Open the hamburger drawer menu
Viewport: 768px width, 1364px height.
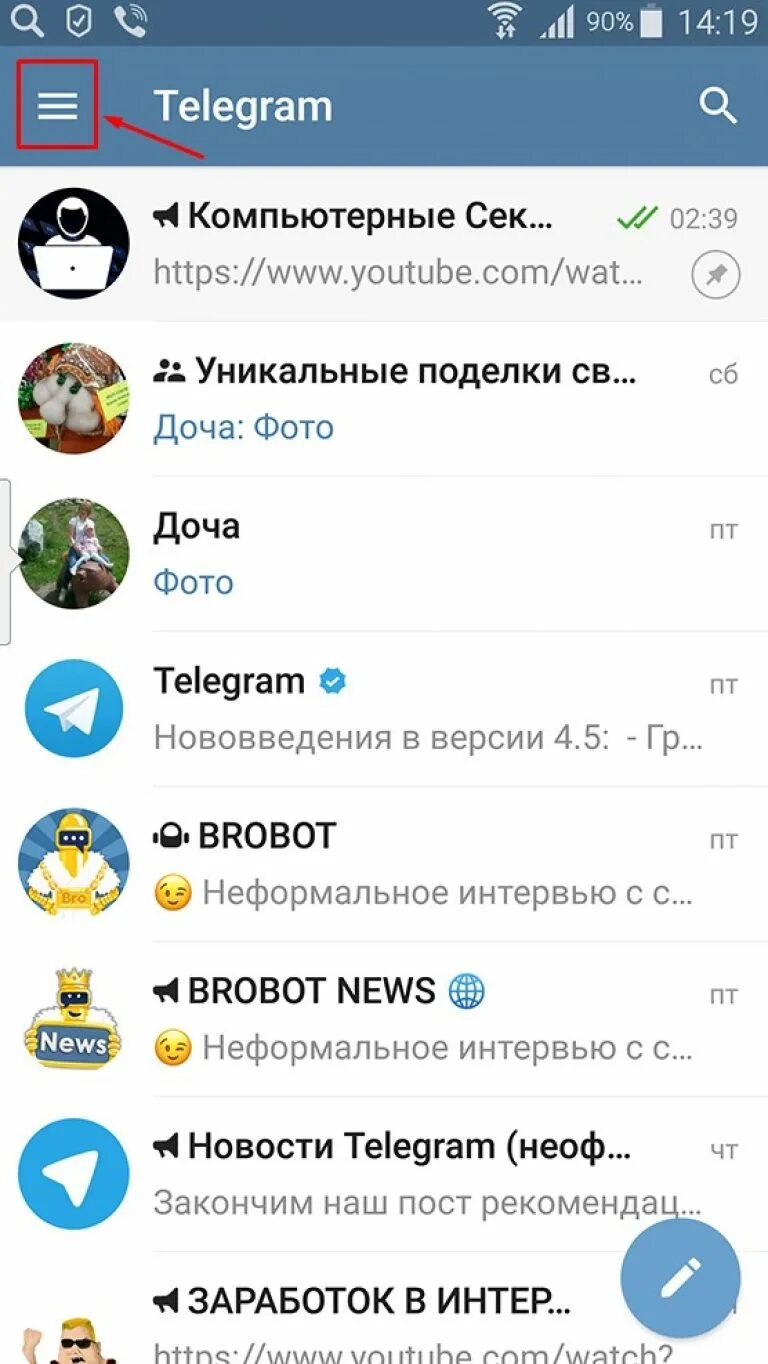click(x=57, y=105)
